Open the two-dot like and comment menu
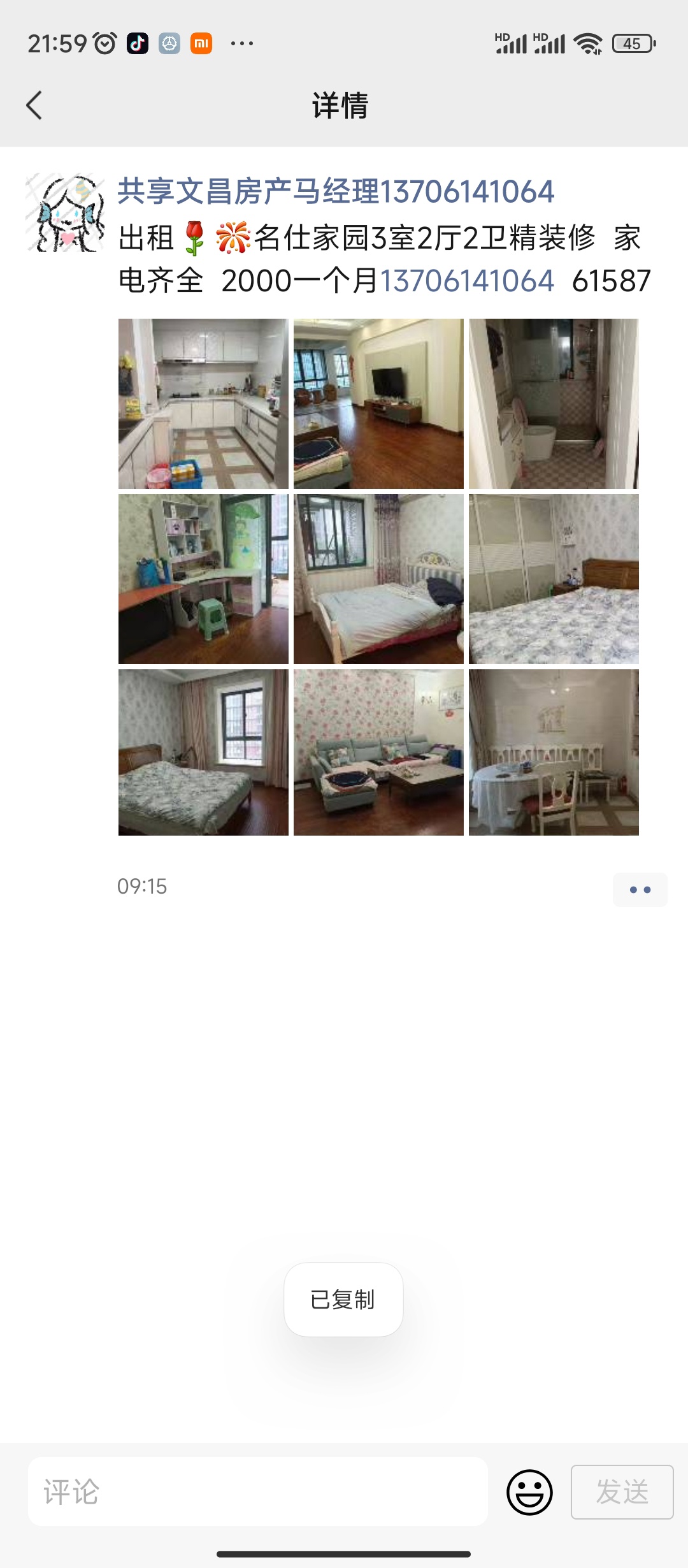 tap(640, 889)
